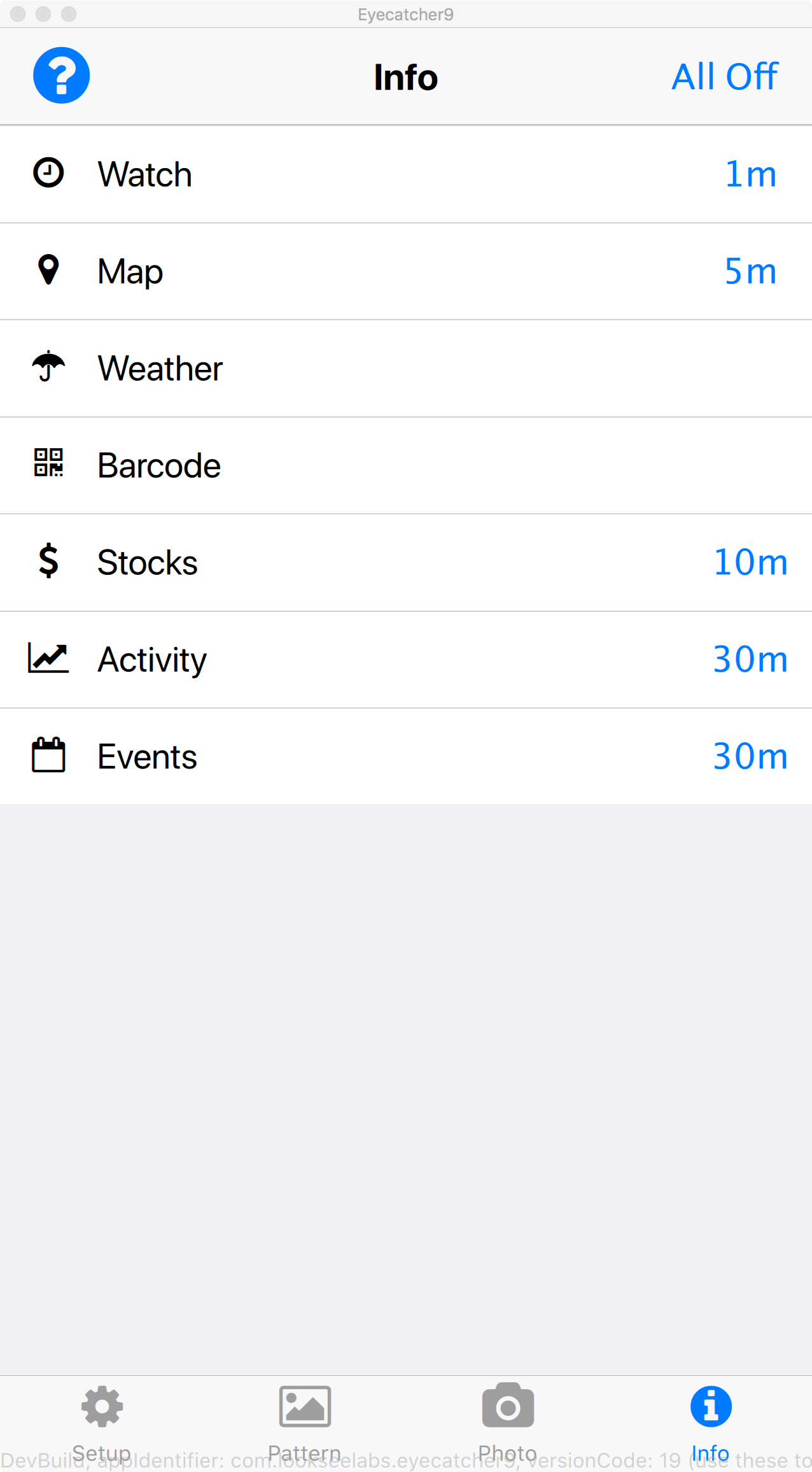The width and height of the screenshot is (812, 1472).
Task: Choose the Barcode row
Action: point(406,466)
